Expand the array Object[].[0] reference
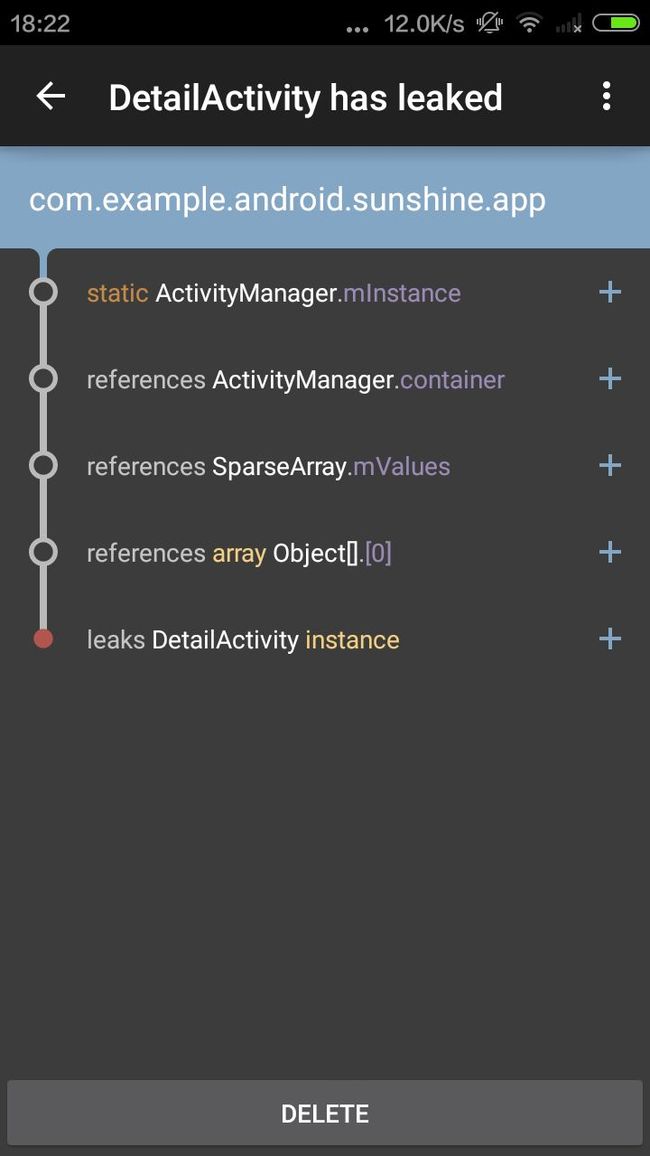This screenshot has width=650, height=1156. [609, 553]
